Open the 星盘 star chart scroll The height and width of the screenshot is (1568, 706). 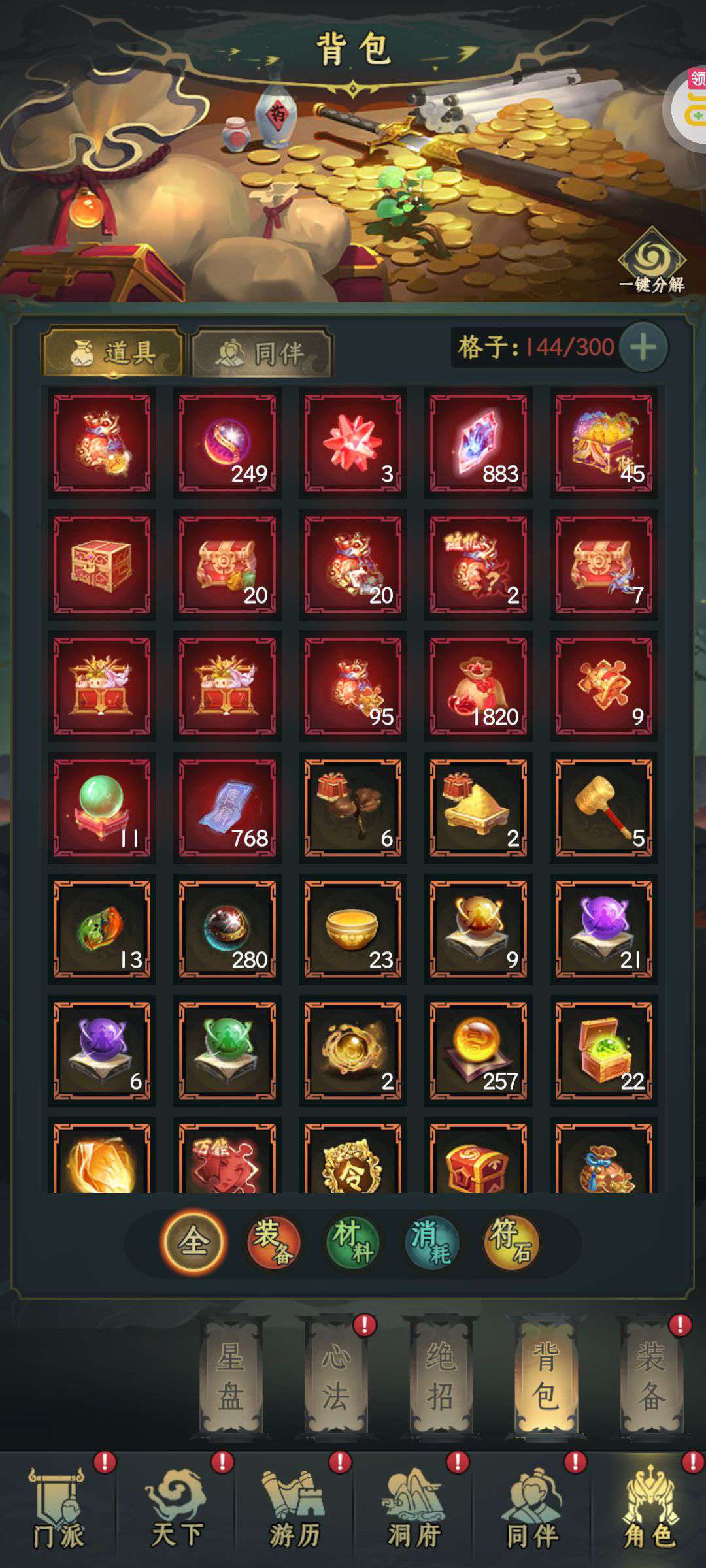click(x=231, y=1376)
